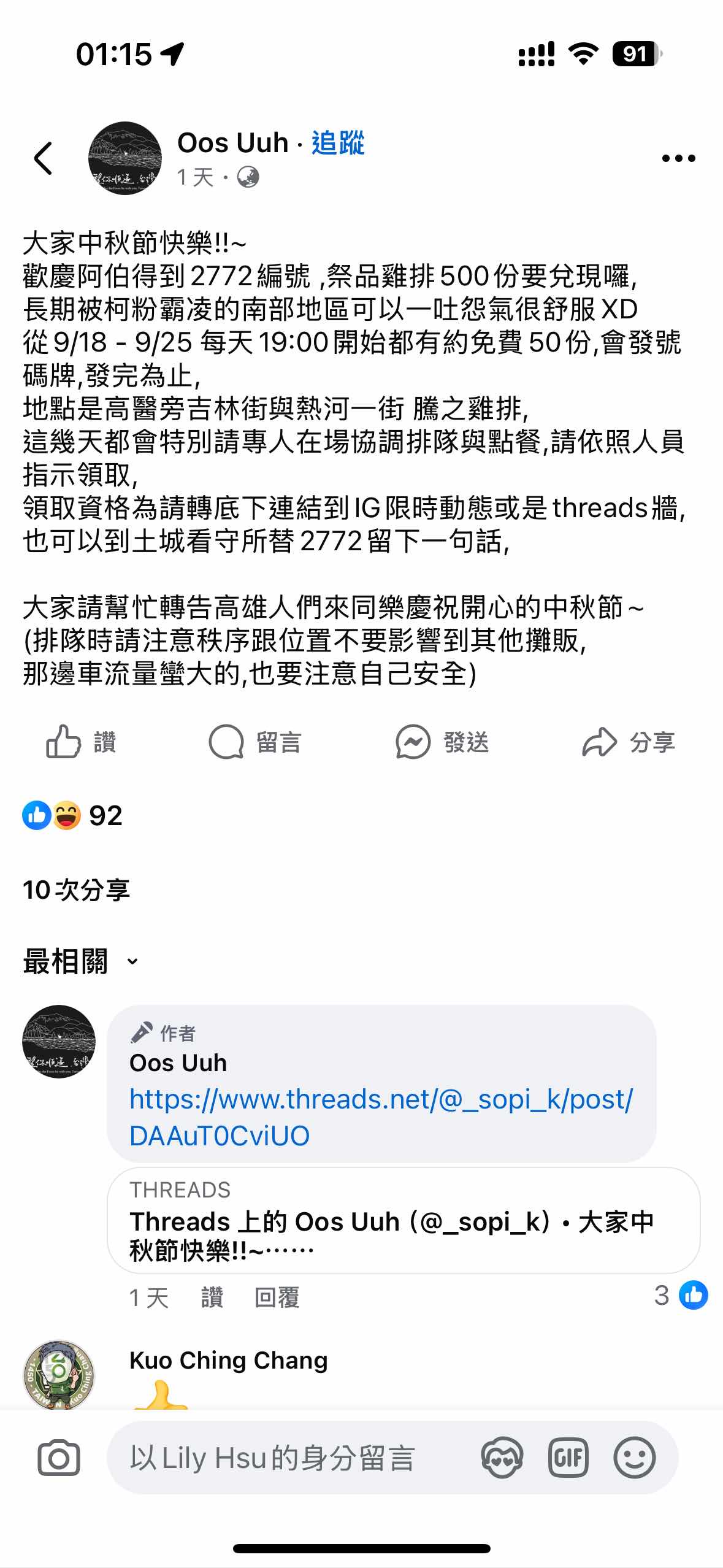723x1568 pixels.
Task: Go back using the back arrow
Action: 43,158
